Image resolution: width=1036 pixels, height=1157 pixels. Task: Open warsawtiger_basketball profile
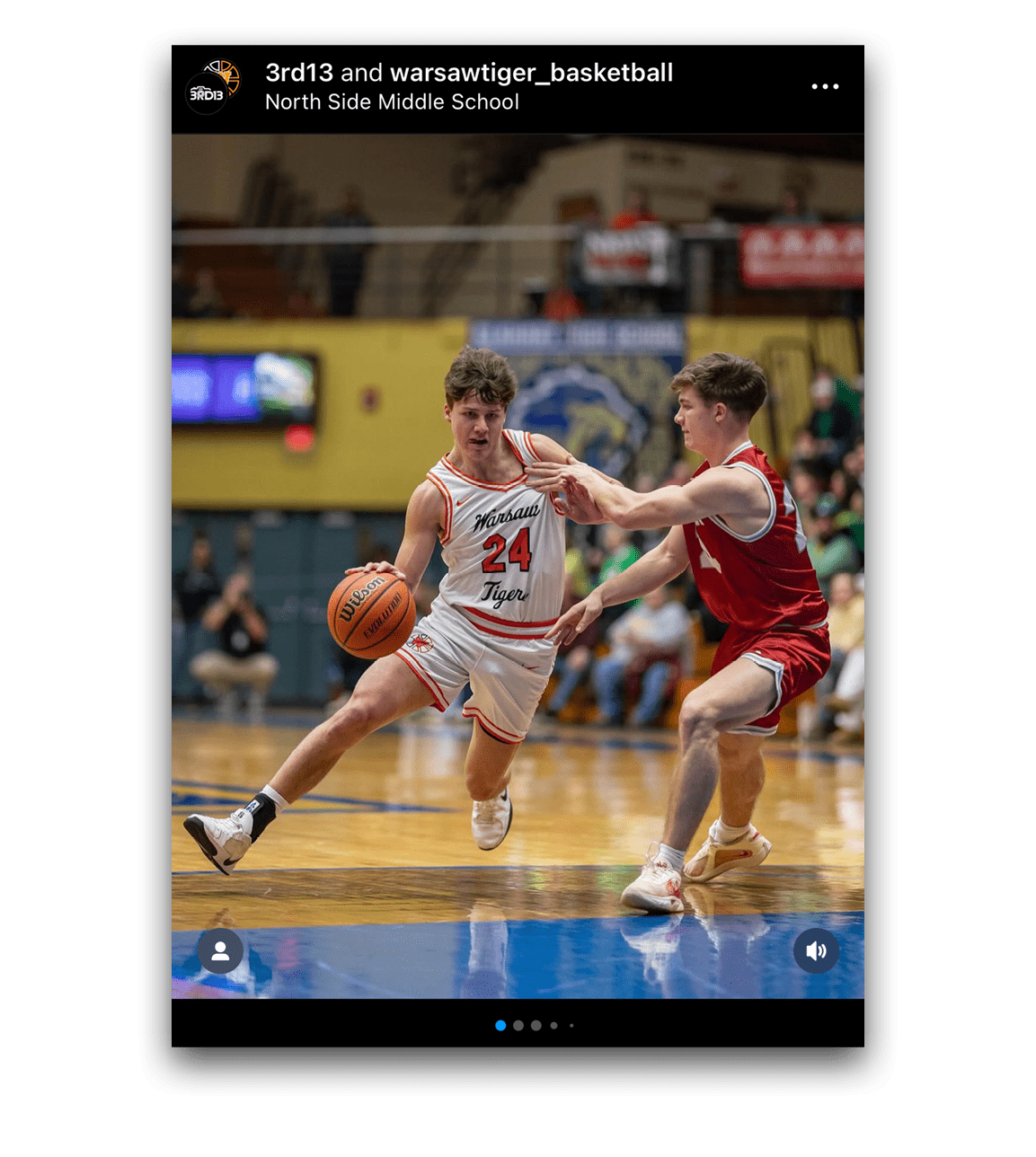531,73
